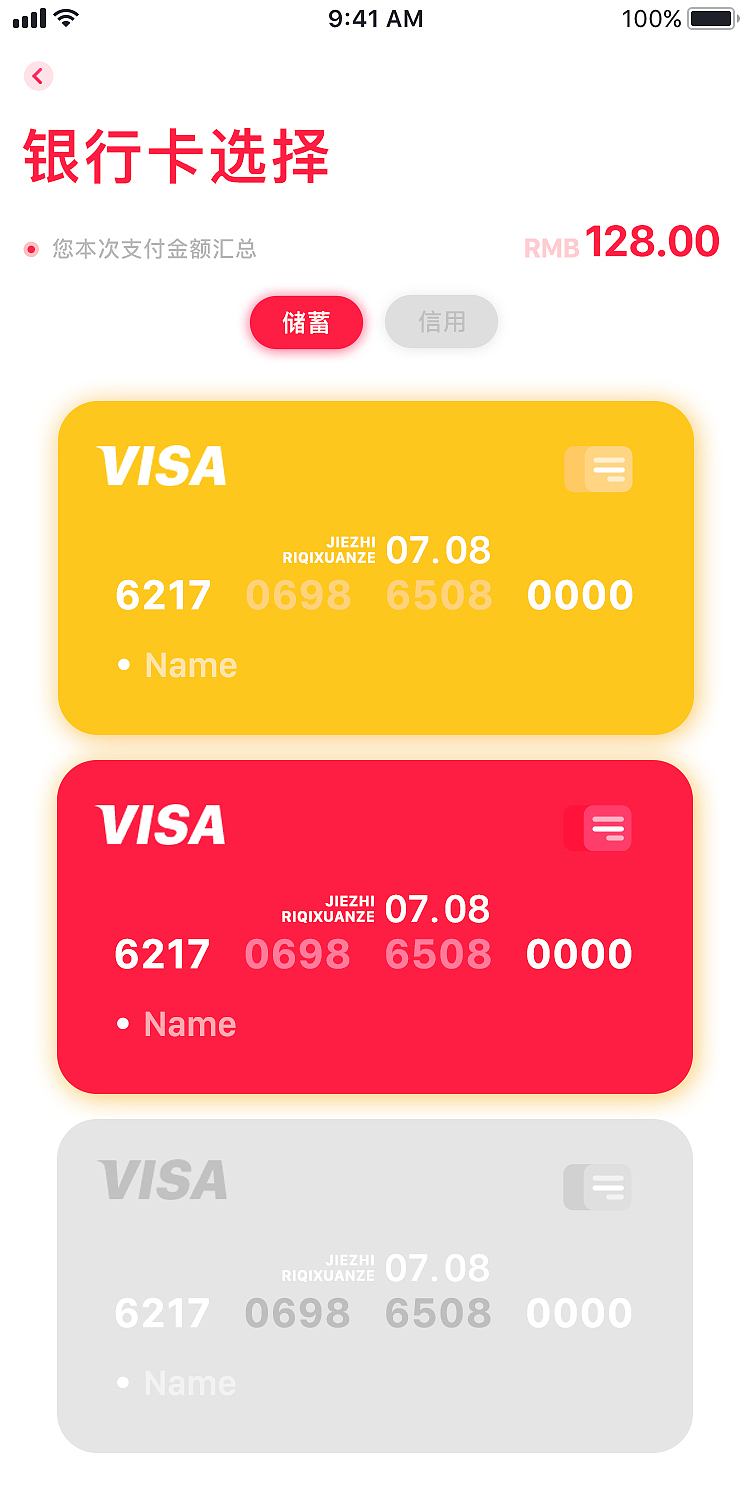Toggle the switch on the red card

pos(598,828)
